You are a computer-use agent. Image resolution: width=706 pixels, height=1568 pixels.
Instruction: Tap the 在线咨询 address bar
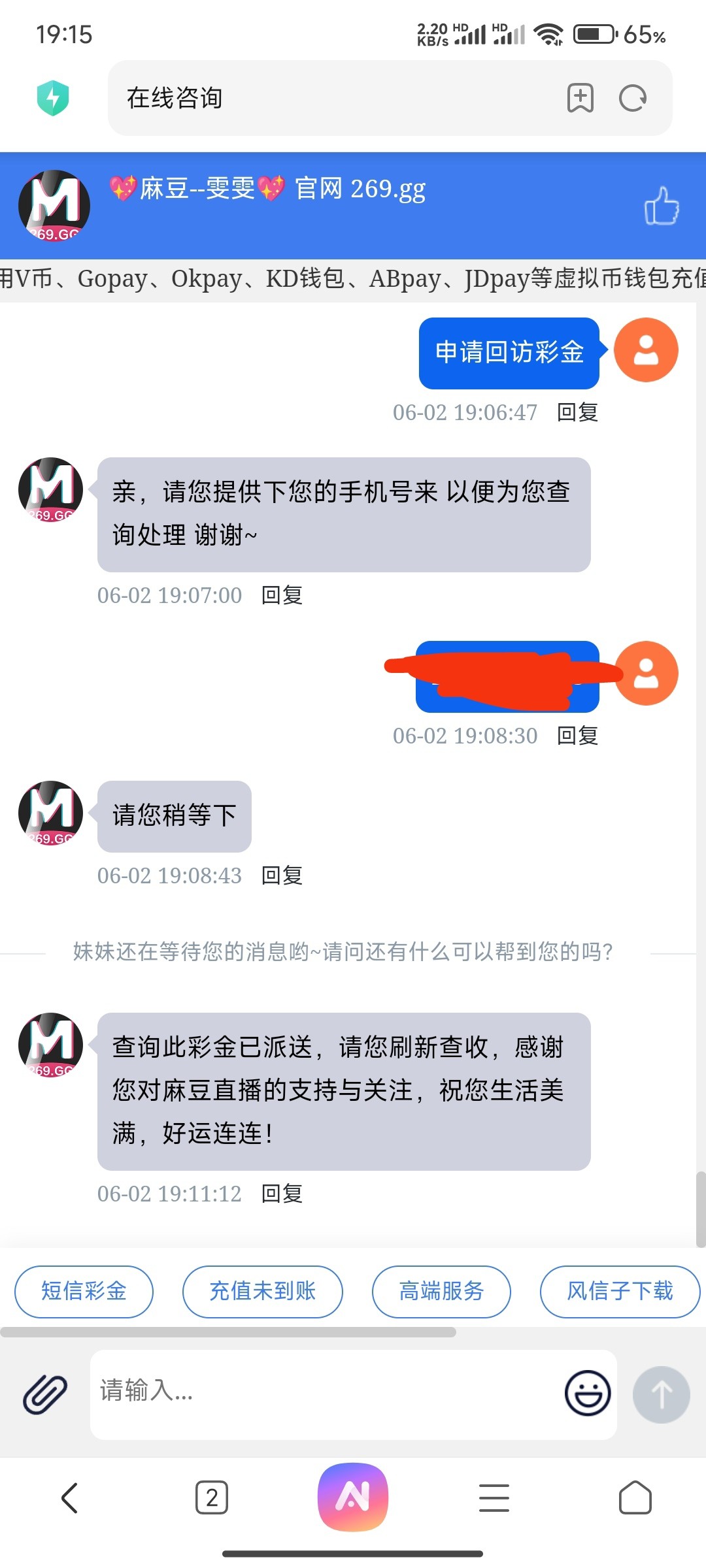point(327,99)
